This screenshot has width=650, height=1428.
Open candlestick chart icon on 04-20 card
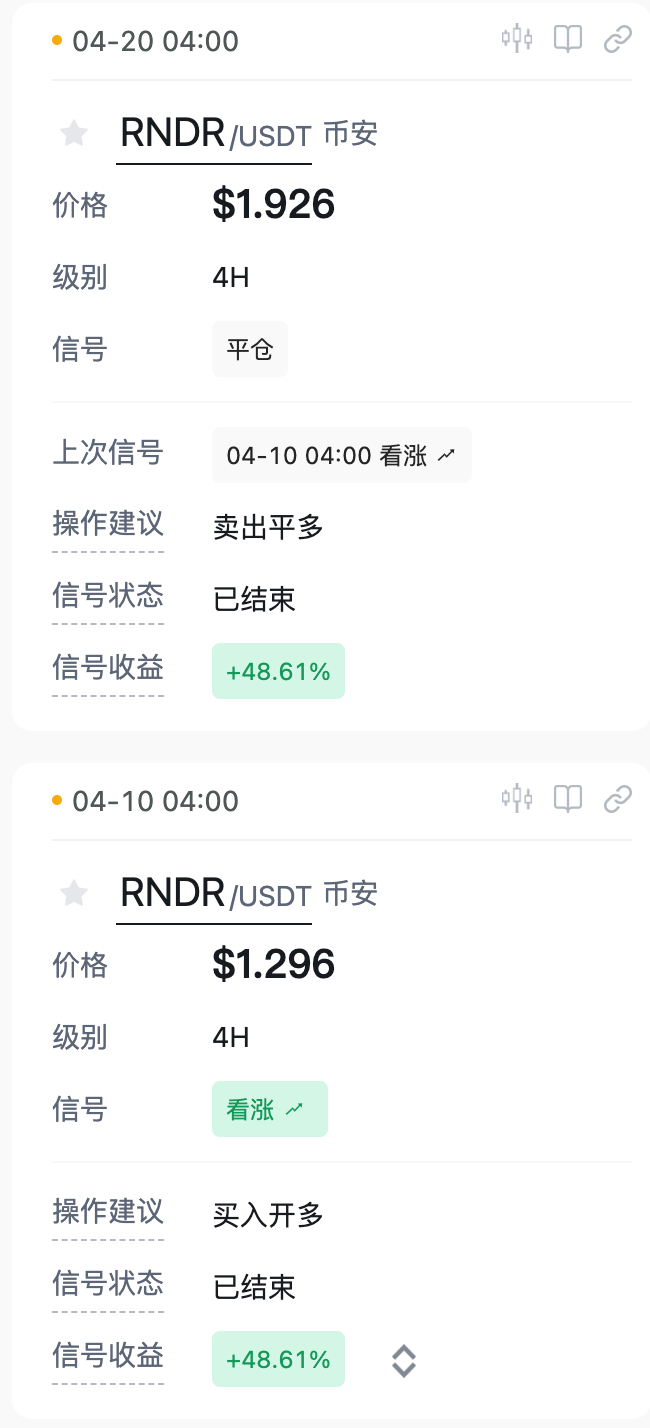pyautogui.click(x=517, y=40)
